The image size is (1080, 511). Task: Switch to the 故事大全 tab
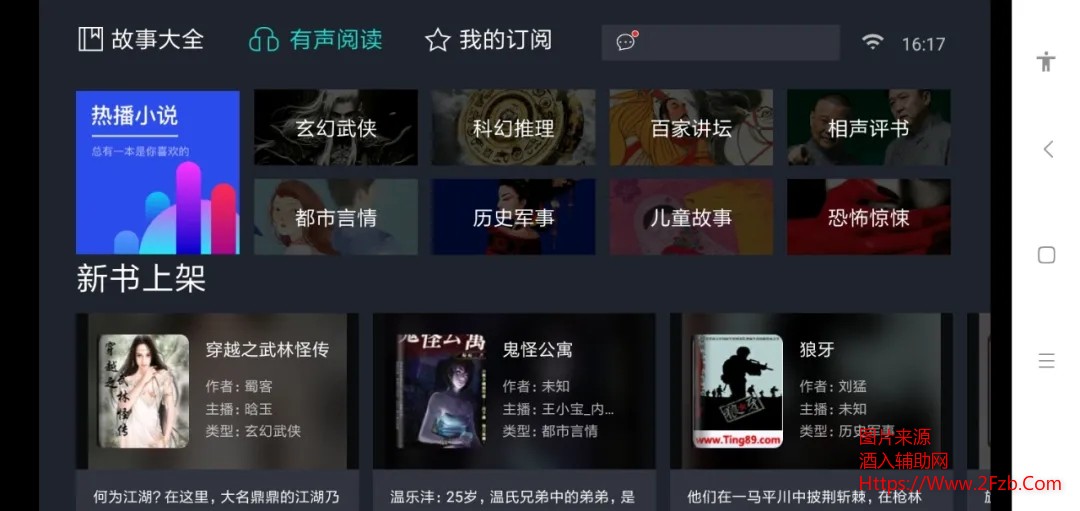[x=141, y=40]
